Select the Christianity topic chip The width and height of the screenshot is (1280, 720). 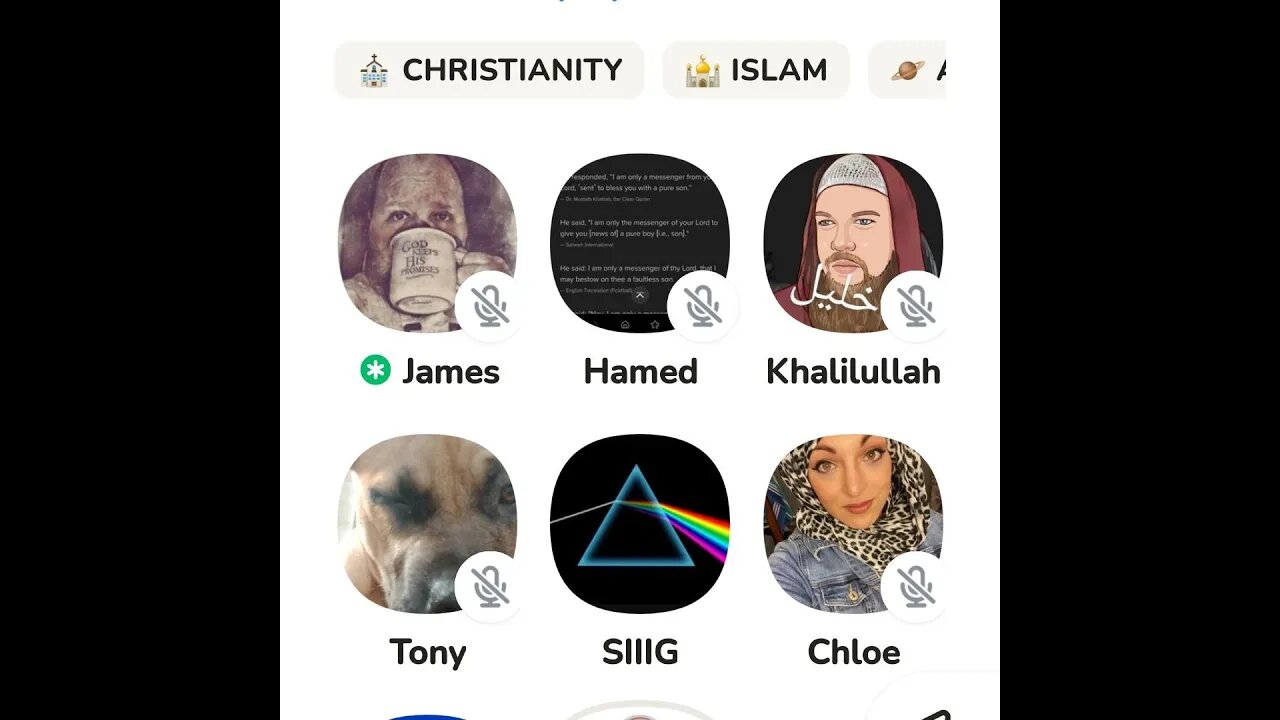tap(489, 70)
